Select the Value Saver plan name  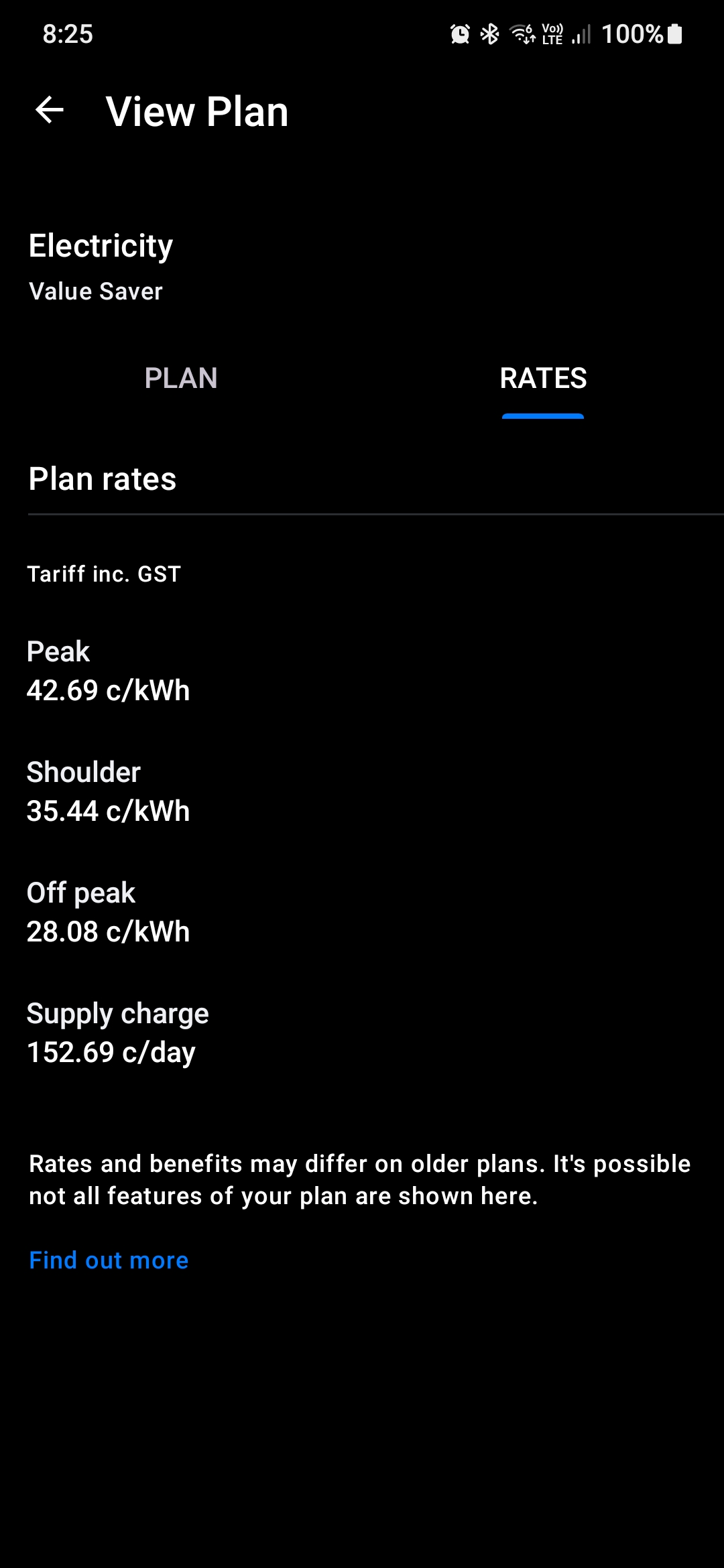[95, 291]
